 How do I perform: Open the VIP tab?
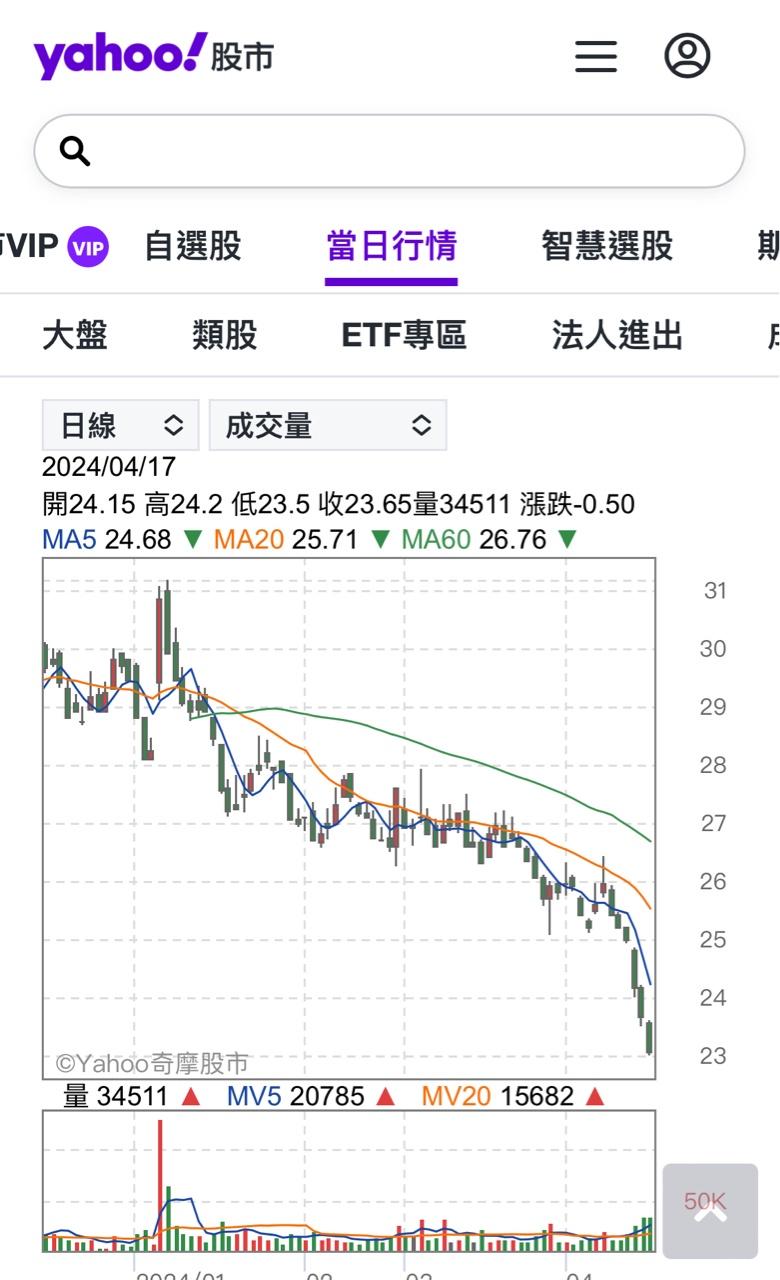click(55, 246)
